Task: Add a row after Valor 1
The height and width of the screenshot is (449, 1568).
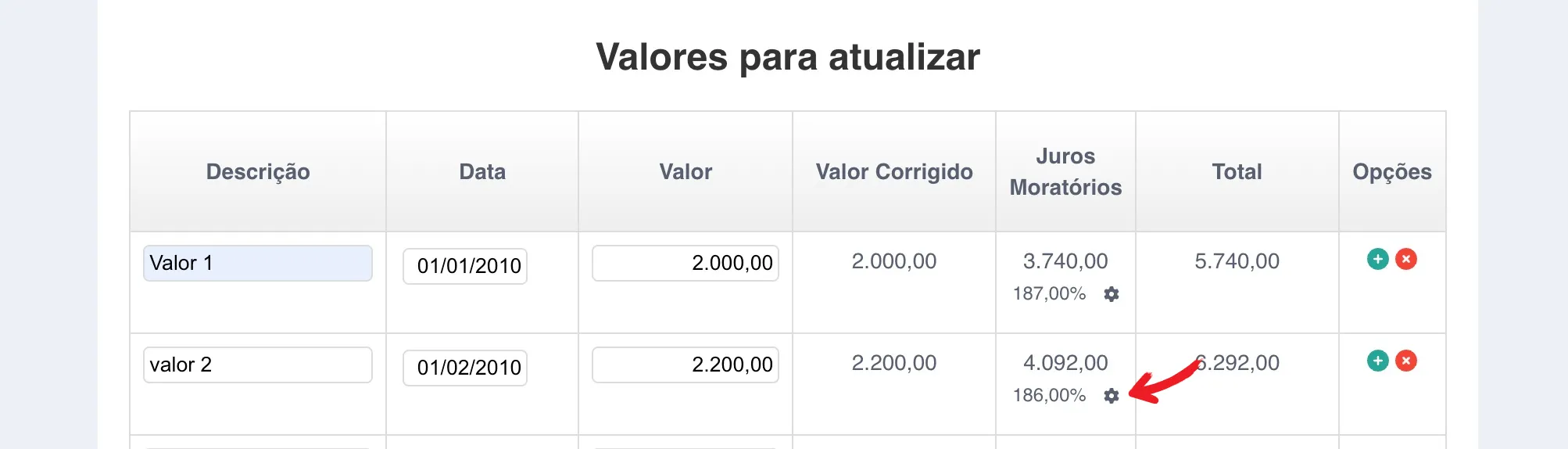Action: [1378, 259]
